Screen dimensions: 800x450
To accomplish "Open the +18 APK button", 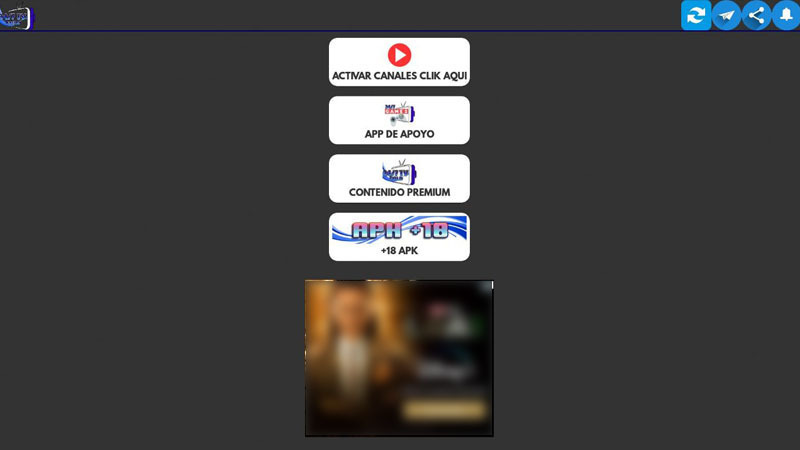I will [399, 237].
